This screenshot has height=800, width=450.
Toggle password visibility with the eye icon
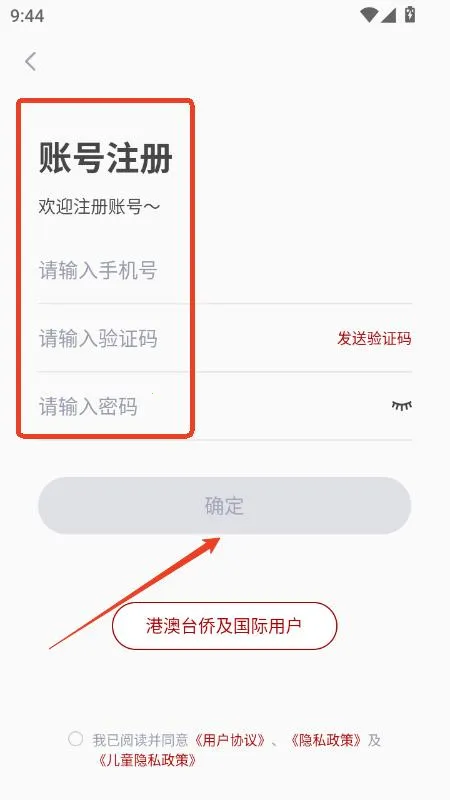[402, 405]
